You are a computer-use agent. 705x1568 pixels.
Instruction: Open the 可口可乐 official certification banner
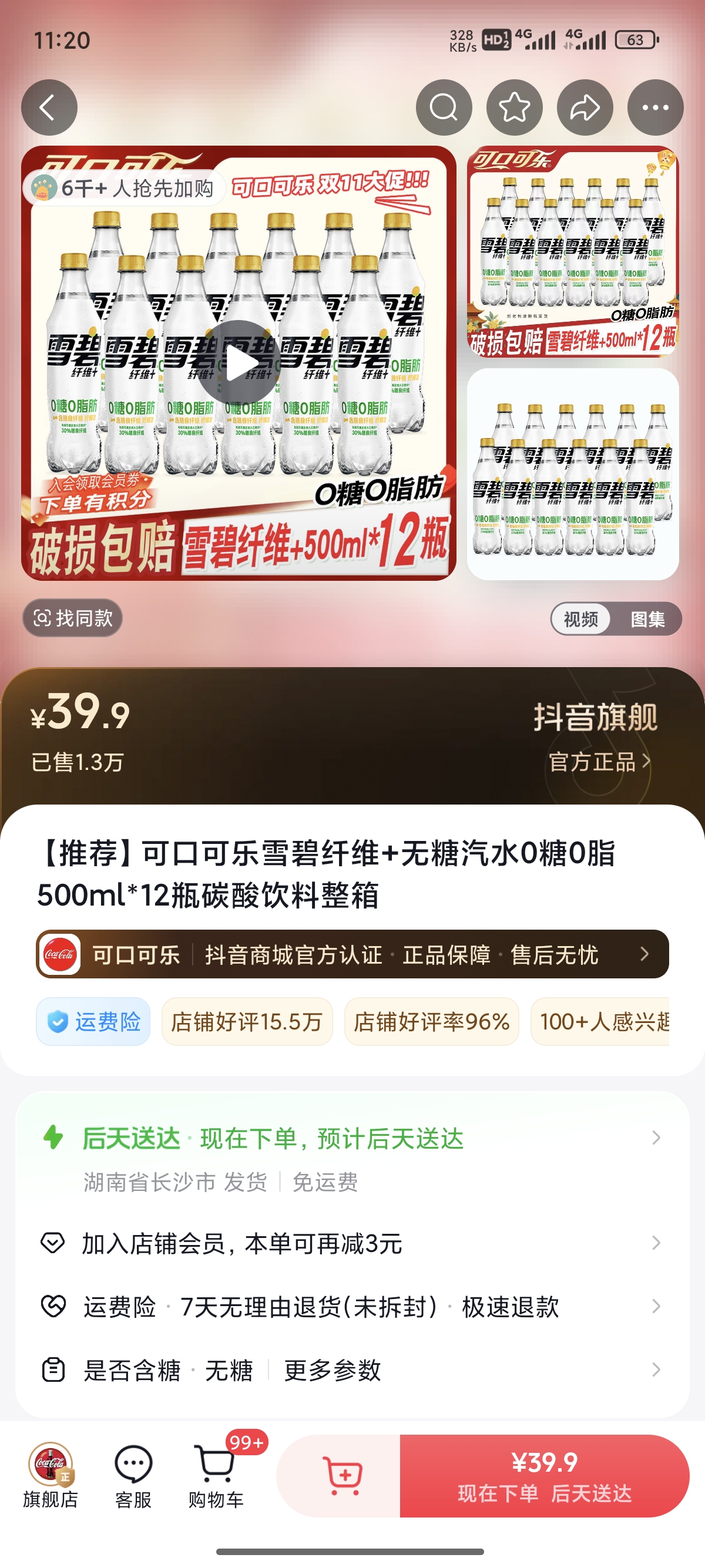(352, 954)
